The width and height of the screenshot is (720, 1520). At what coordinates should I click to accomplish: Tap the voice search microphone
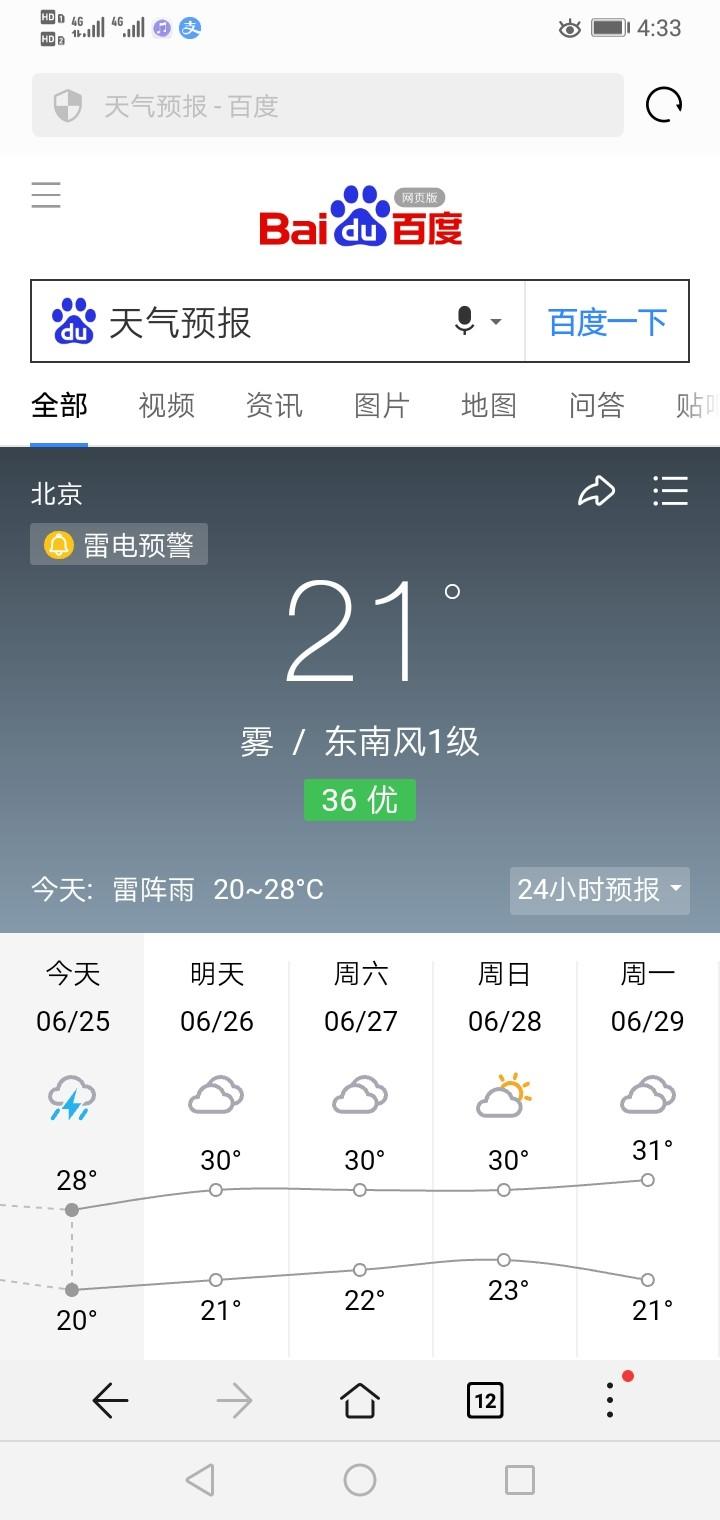pyautogui.click(x=464, y=321)
